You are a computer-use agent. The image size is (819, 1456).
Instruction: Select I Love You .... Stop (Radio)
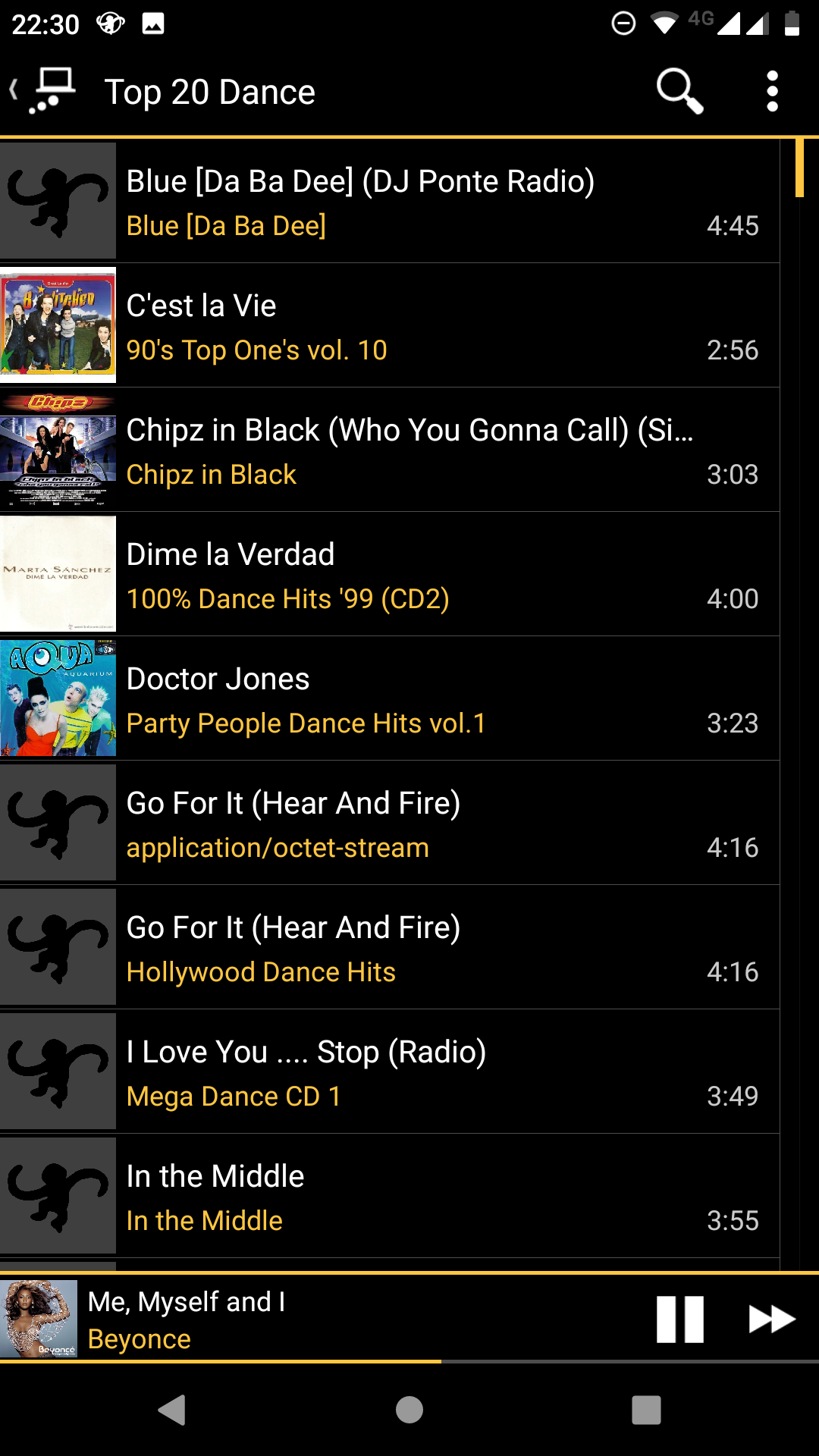(409, 1072)
